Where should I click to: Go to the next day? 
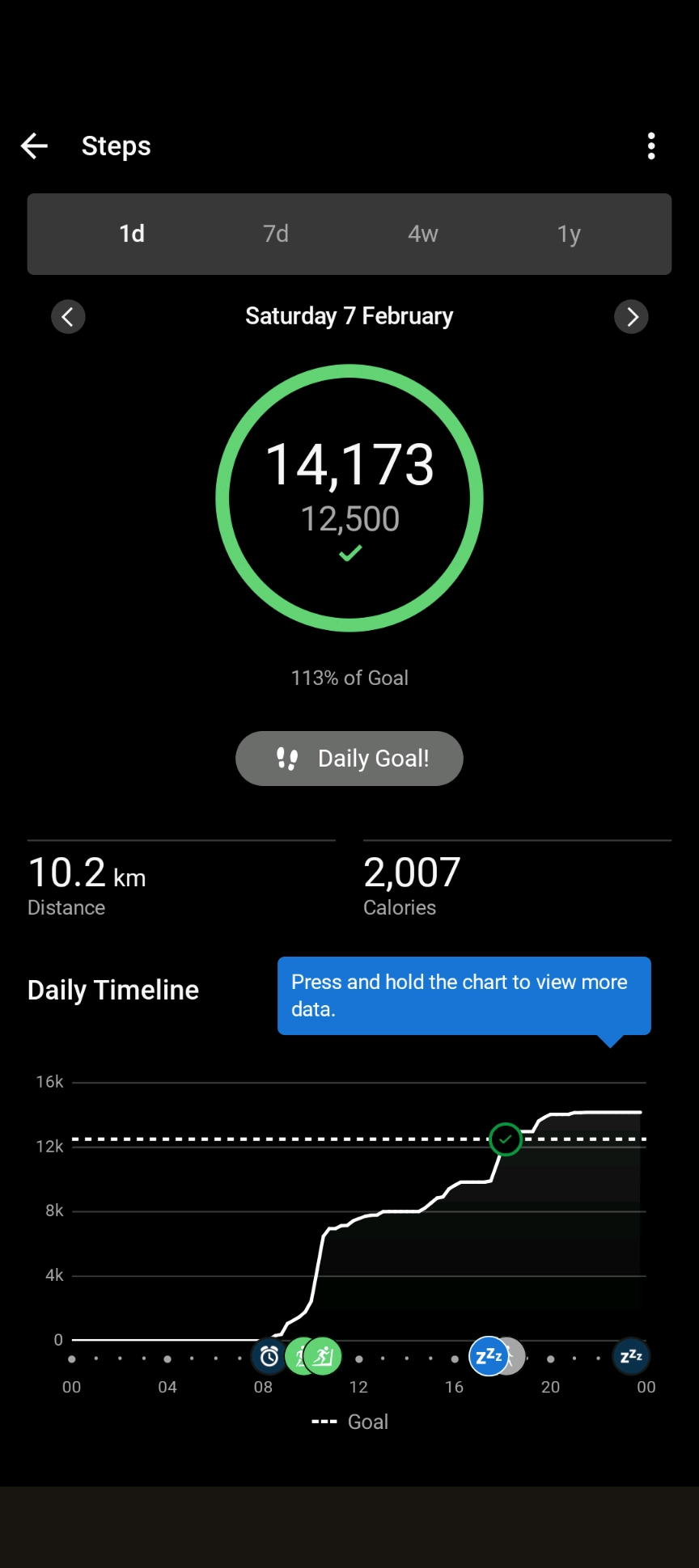[631, 317]
